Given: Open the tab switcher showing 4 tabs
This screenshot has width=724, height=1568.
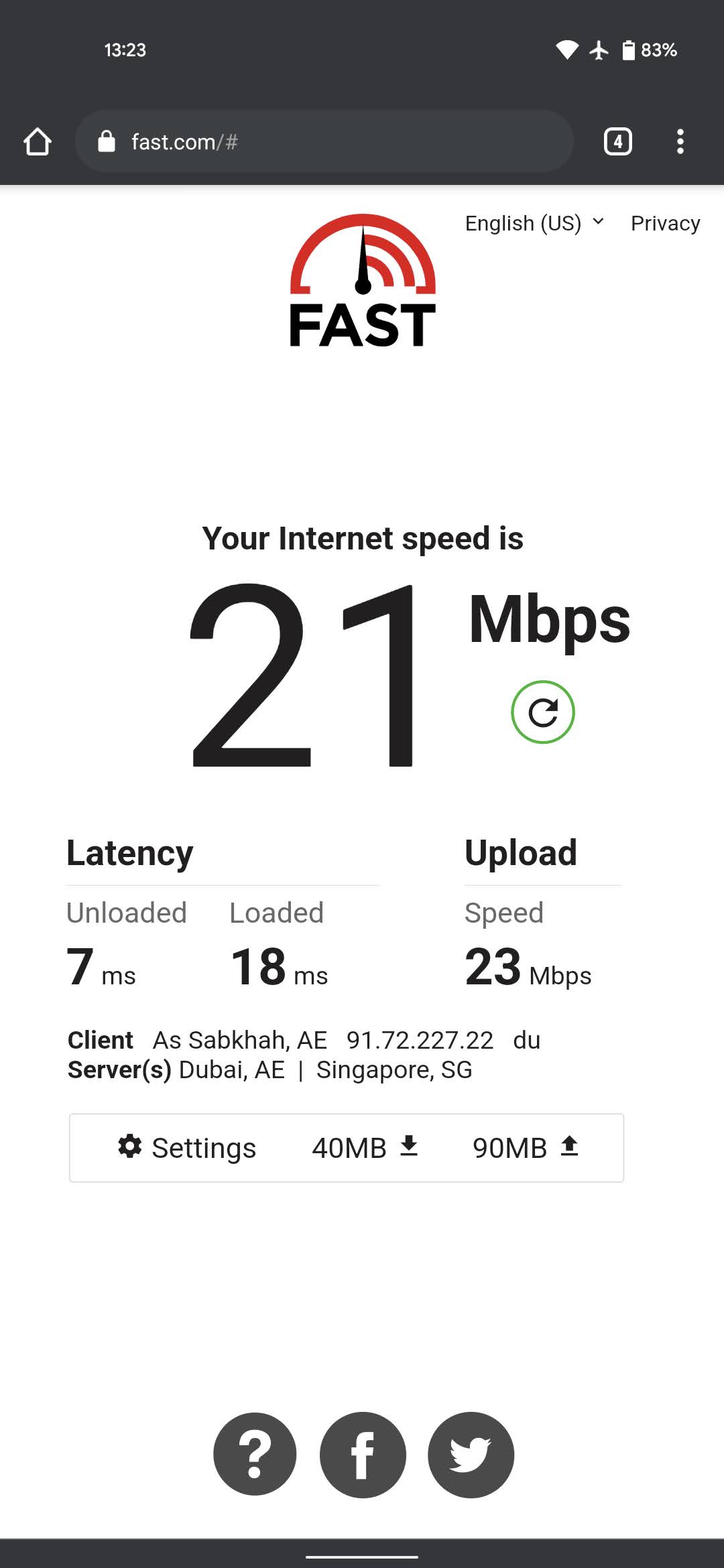Looking at the screenshot, I should click(x=617, y=142).
